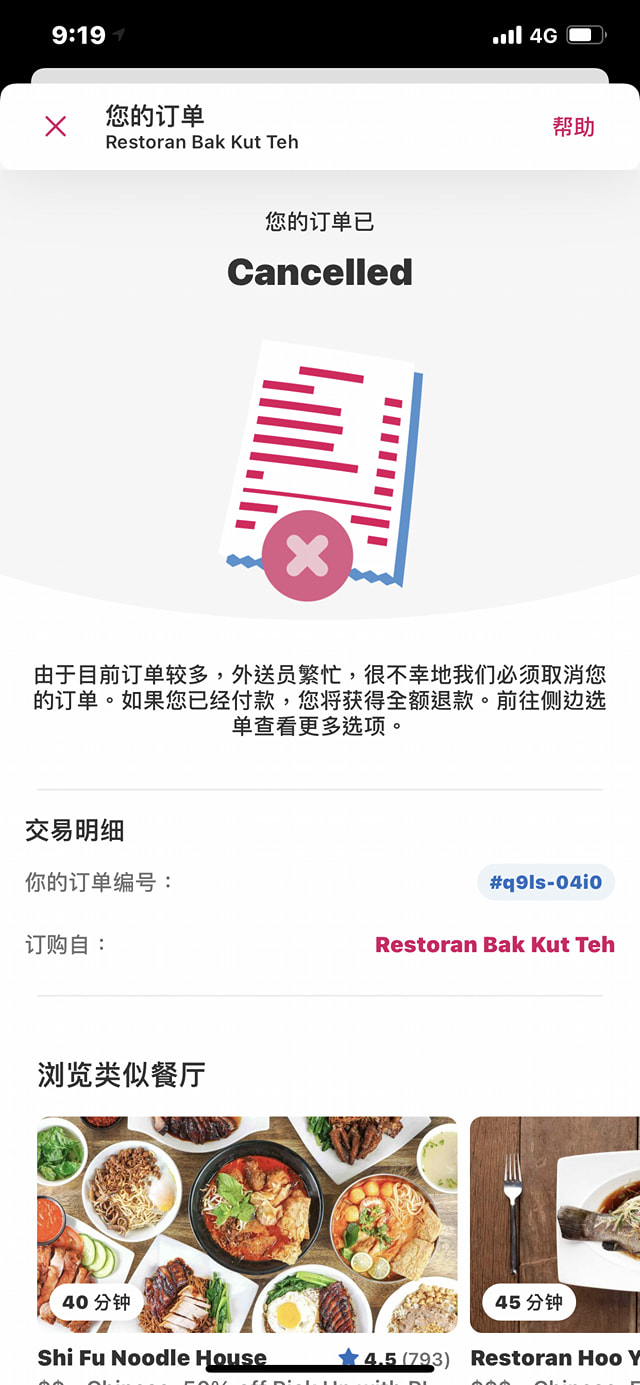640x1385 pixels.
Task: Open the Restoran Bak Kut Teh link
Action: [x=494, y=944]
